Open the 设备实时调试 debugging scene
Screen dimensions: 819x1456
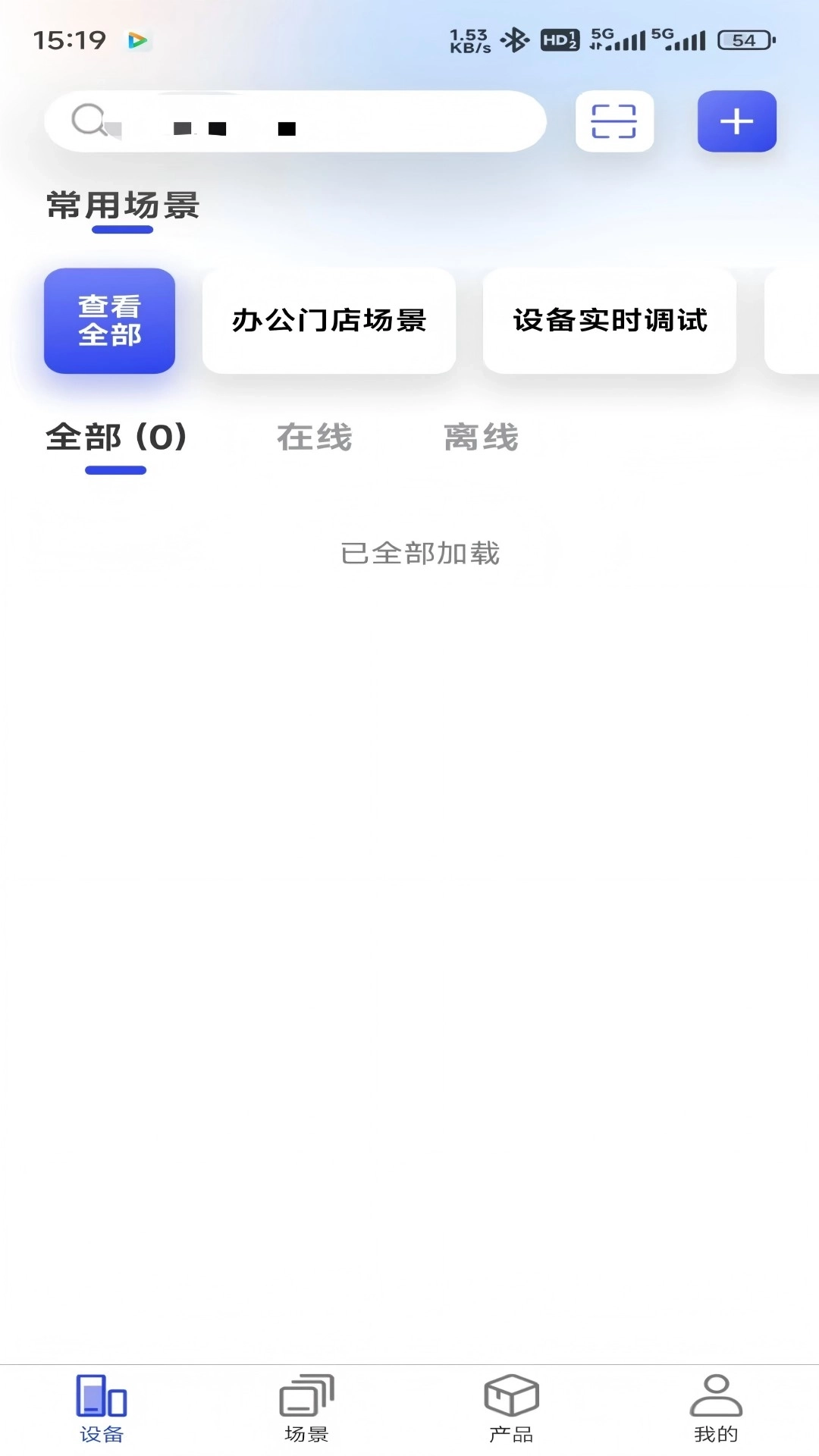click(609, 321)
